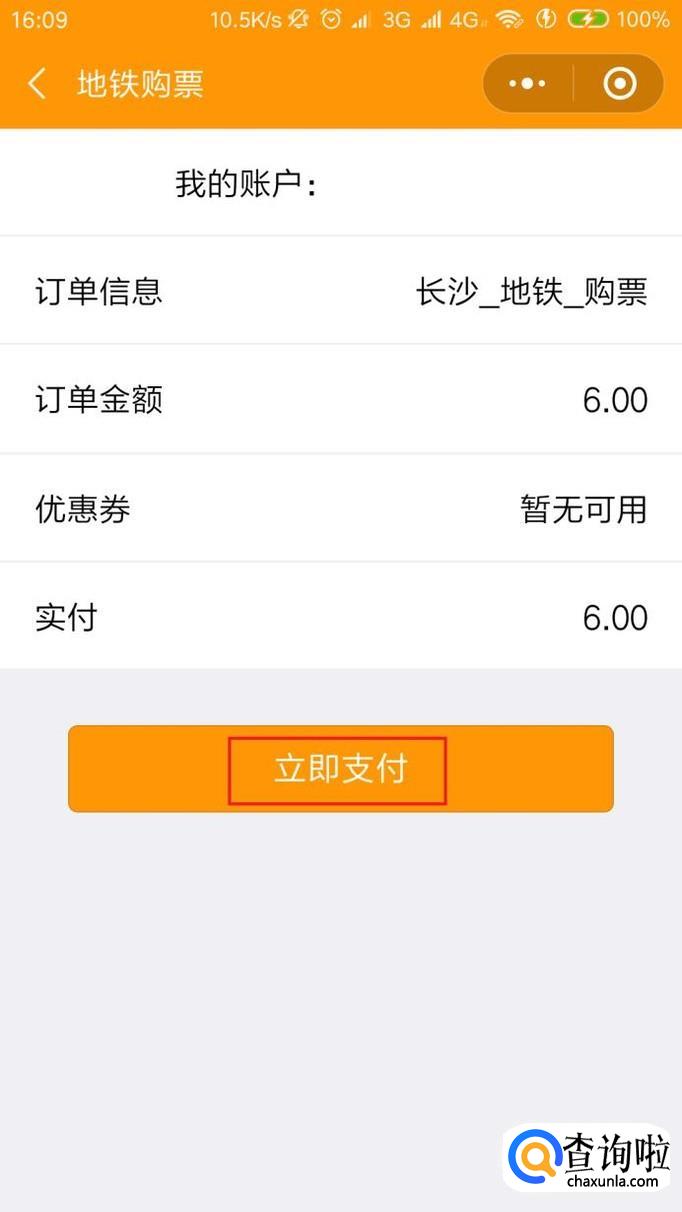
Task: Close the mini program via circle icon
Action: click(x=620, y=84)
